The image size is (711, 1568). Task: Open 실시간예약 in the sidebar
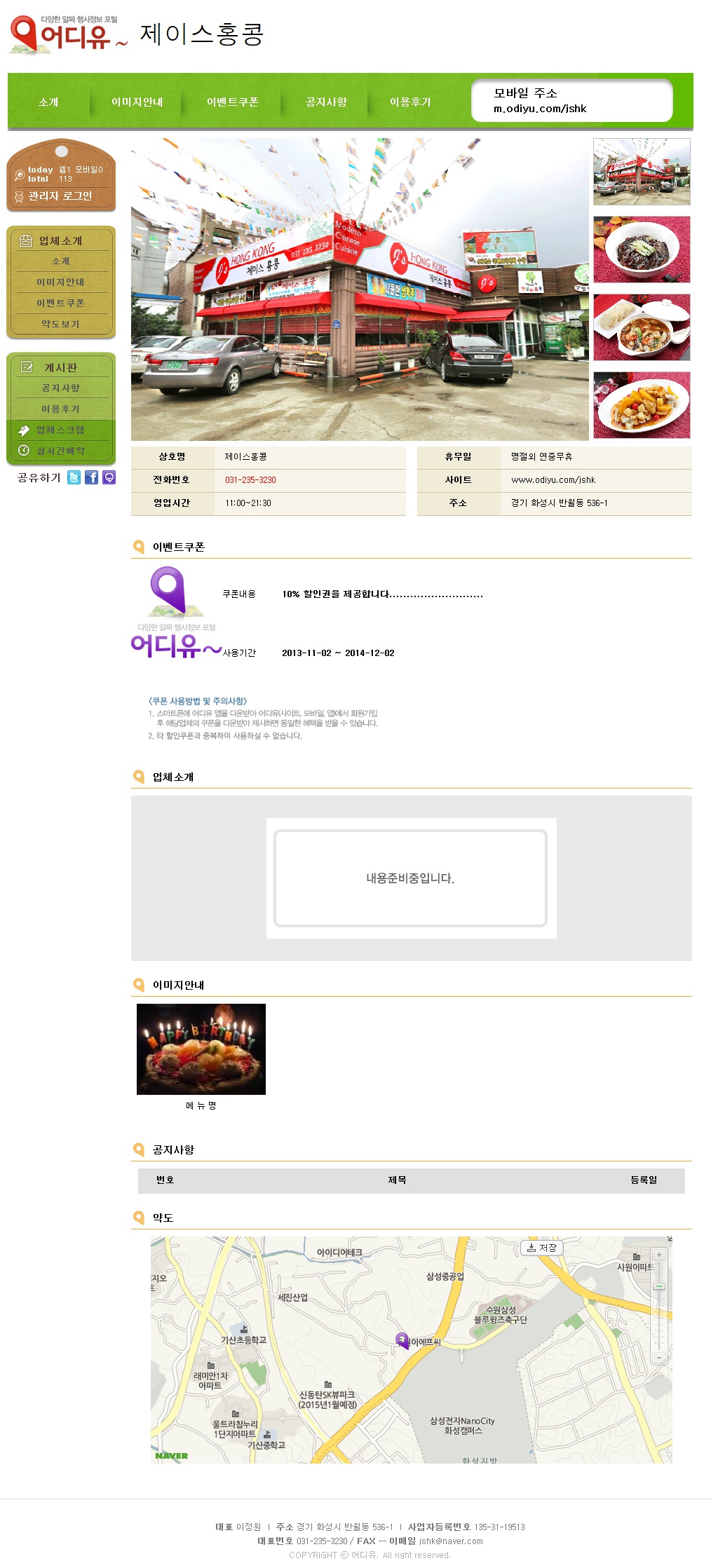(60, 451)
